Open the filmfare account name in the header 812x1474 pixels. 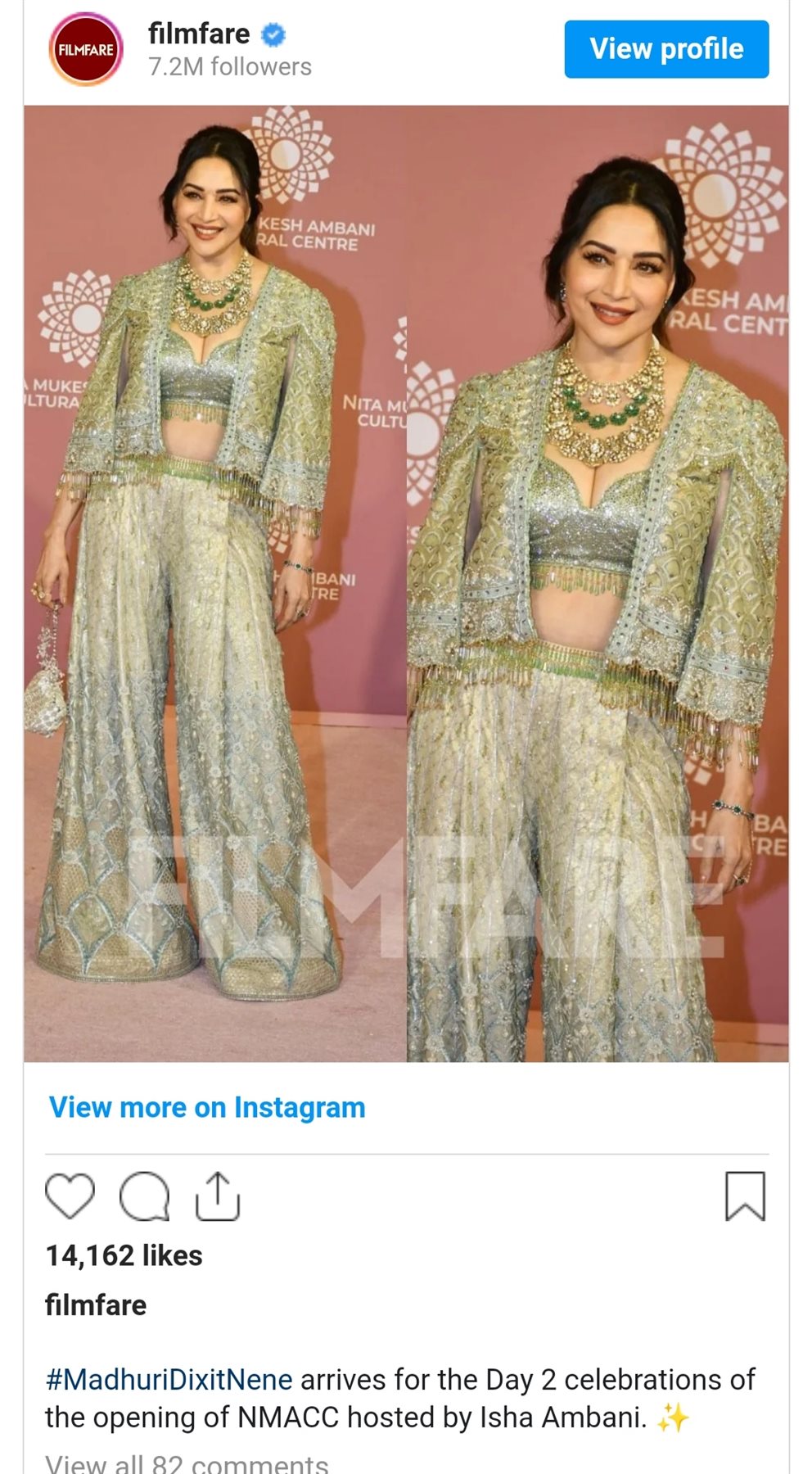(199, 34)
